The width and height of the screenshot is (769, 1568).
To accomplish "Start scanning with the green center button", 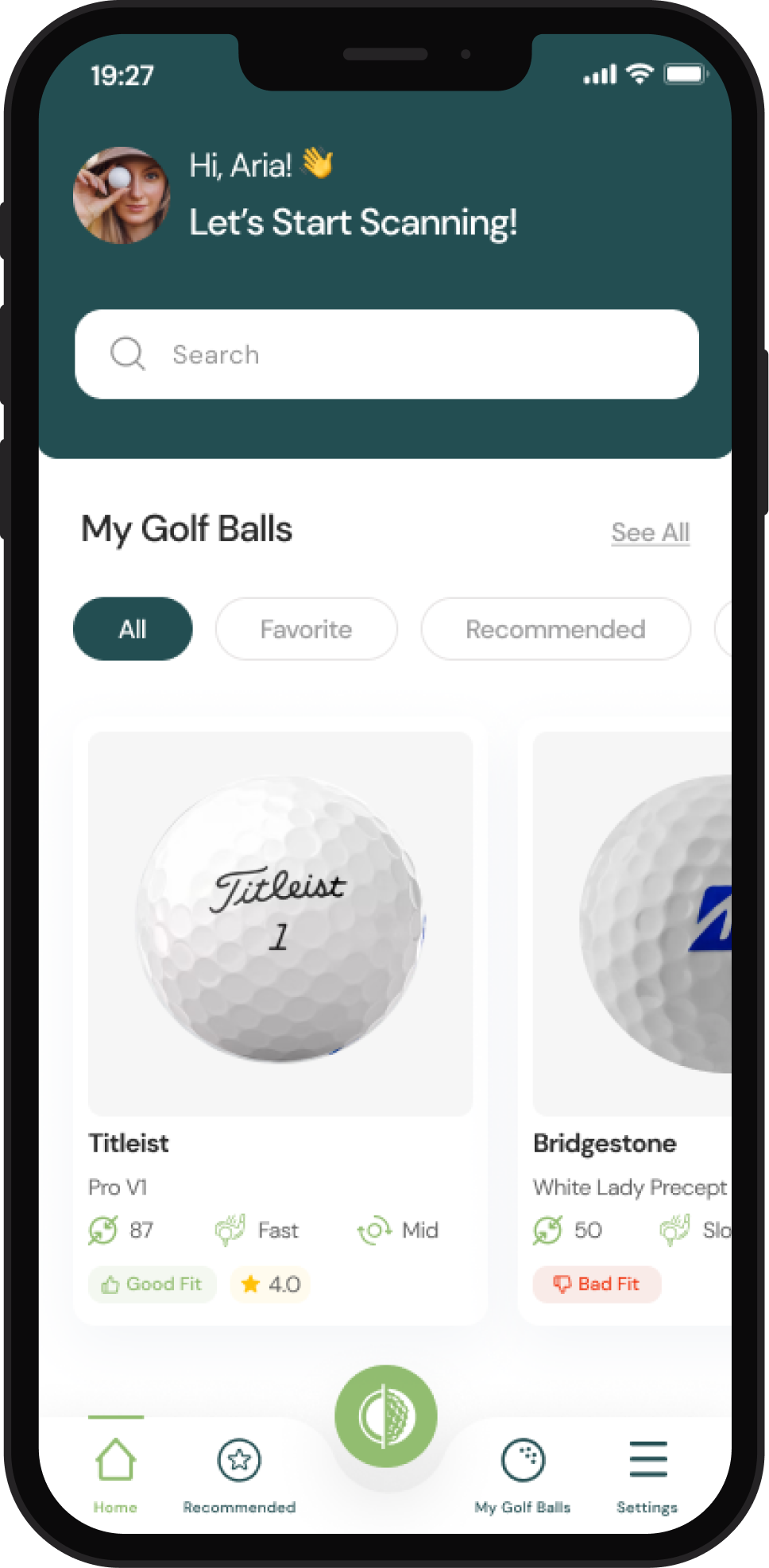I will point(385,1415).
